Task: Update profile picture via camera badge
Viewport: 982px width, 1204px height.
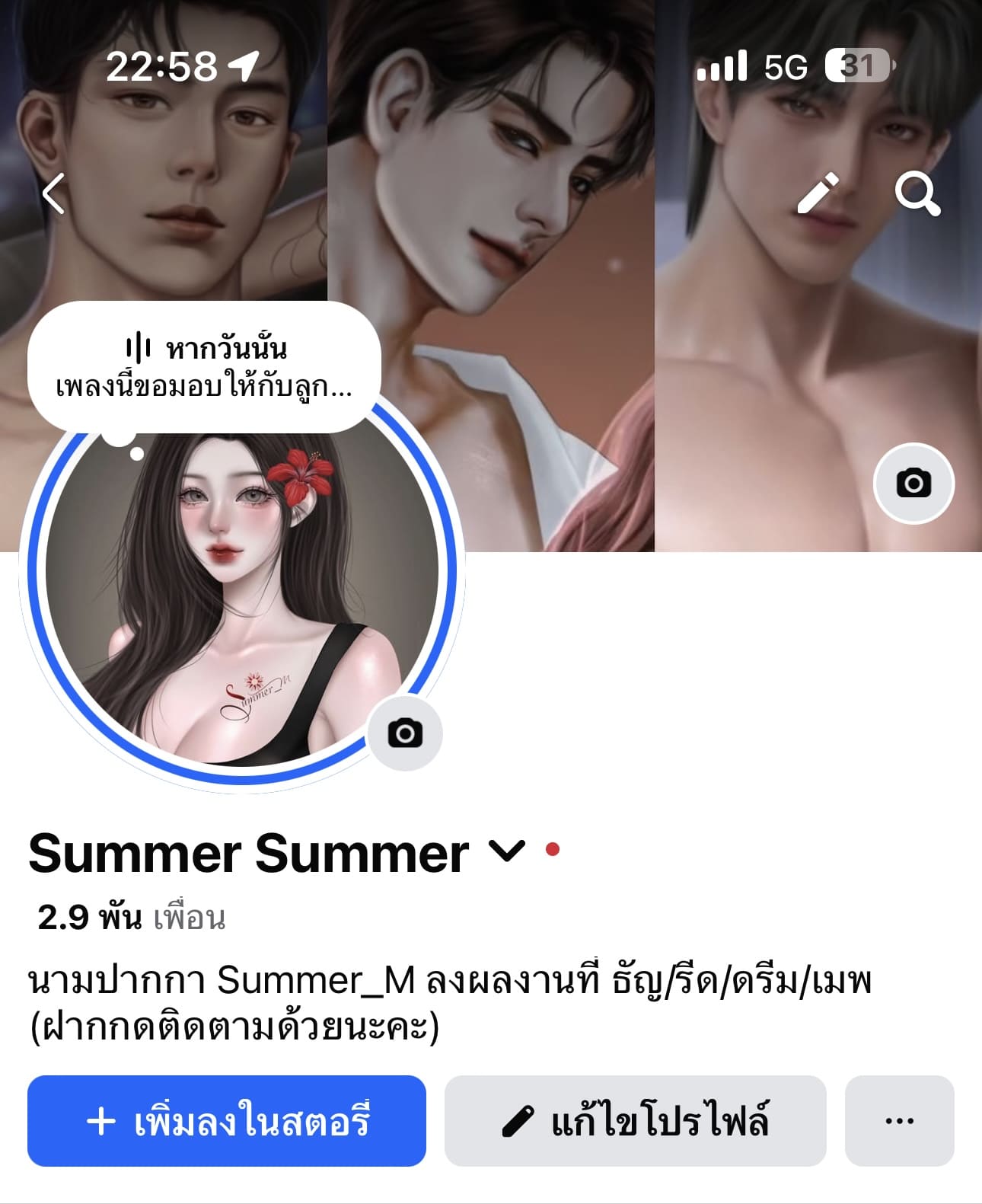Action: coord(405,733)
